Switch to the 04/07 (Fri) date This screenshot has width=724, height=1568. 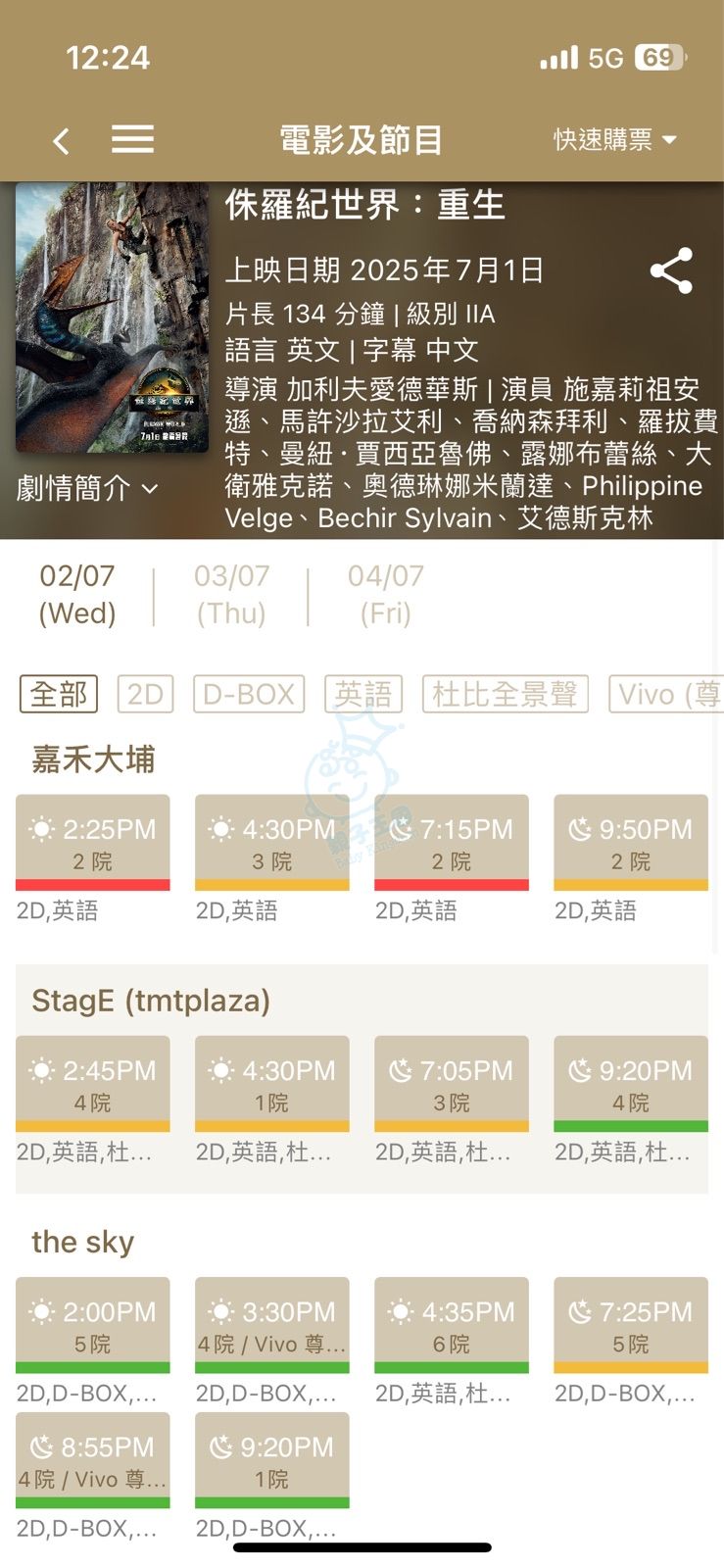(x=386, y=594)
